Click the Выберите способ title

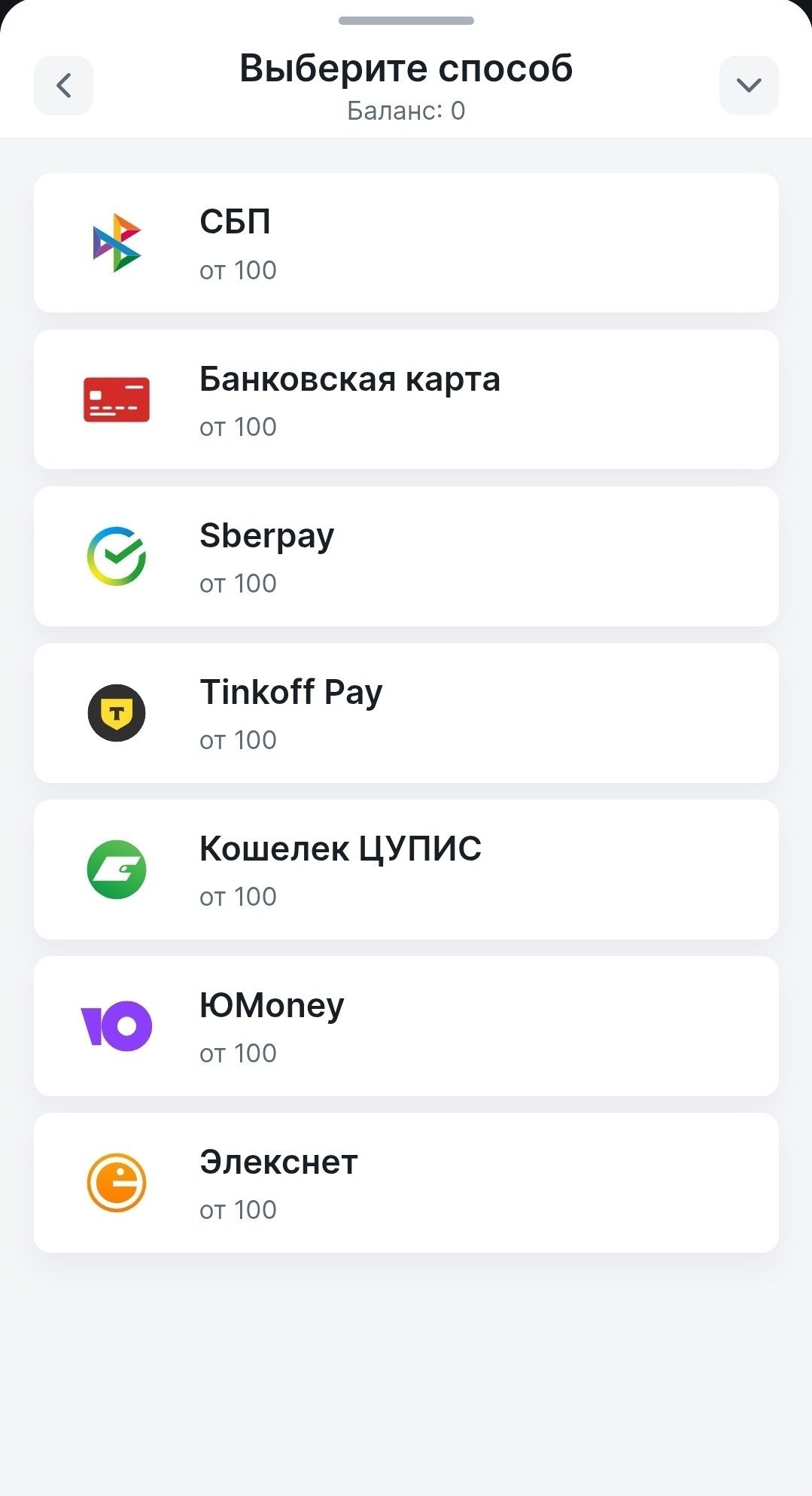406,68
